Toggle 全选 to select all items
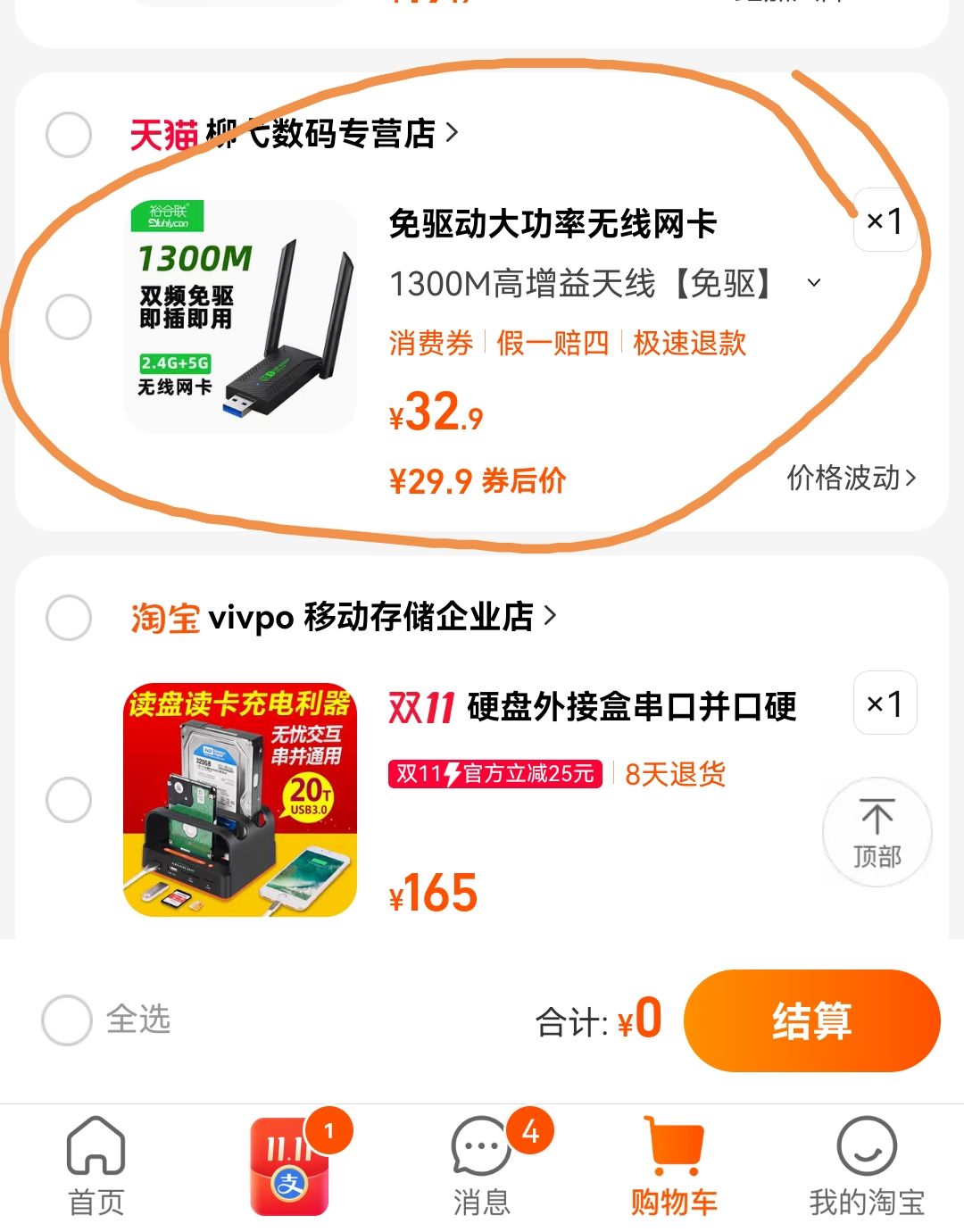Image resolution: width=964 pixels, height=1232 pixels. point(67,1020)
